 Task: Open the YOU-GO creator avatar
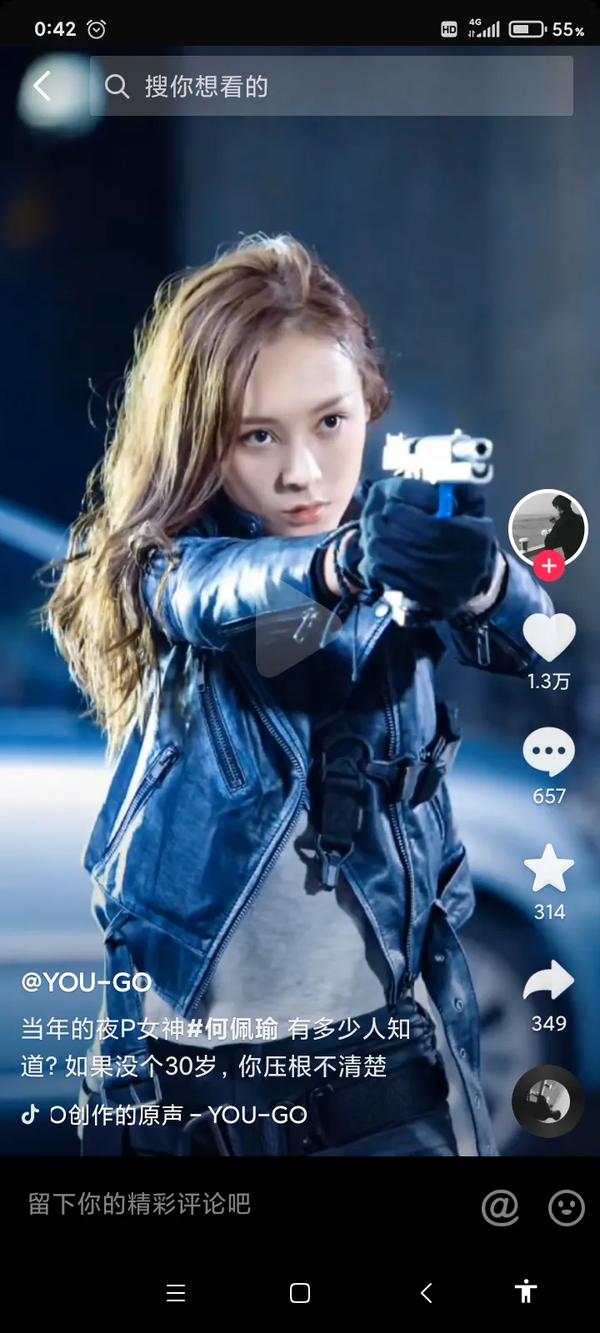coord(548,527)
